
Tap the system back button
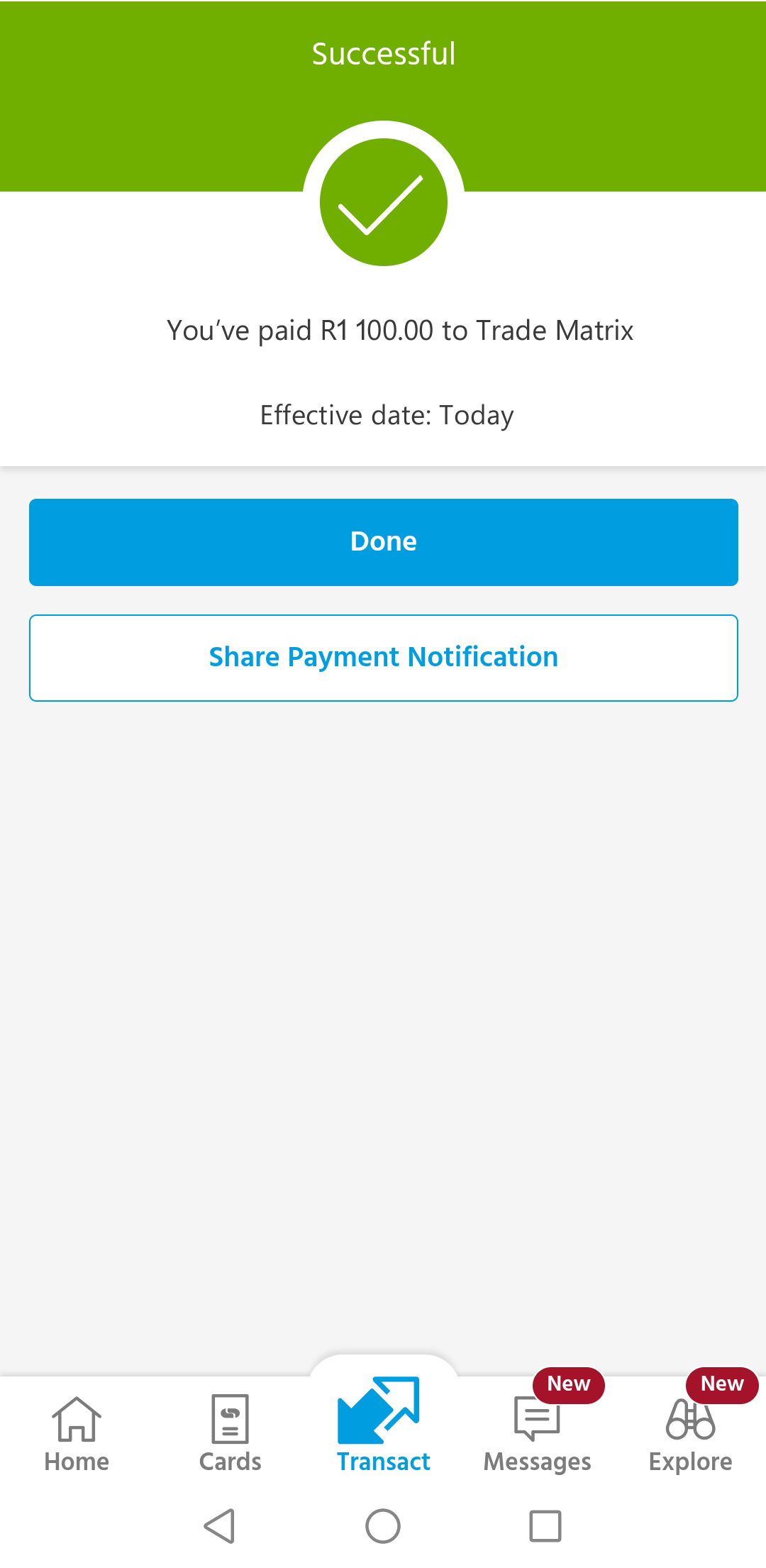[x=220, y=1525]
